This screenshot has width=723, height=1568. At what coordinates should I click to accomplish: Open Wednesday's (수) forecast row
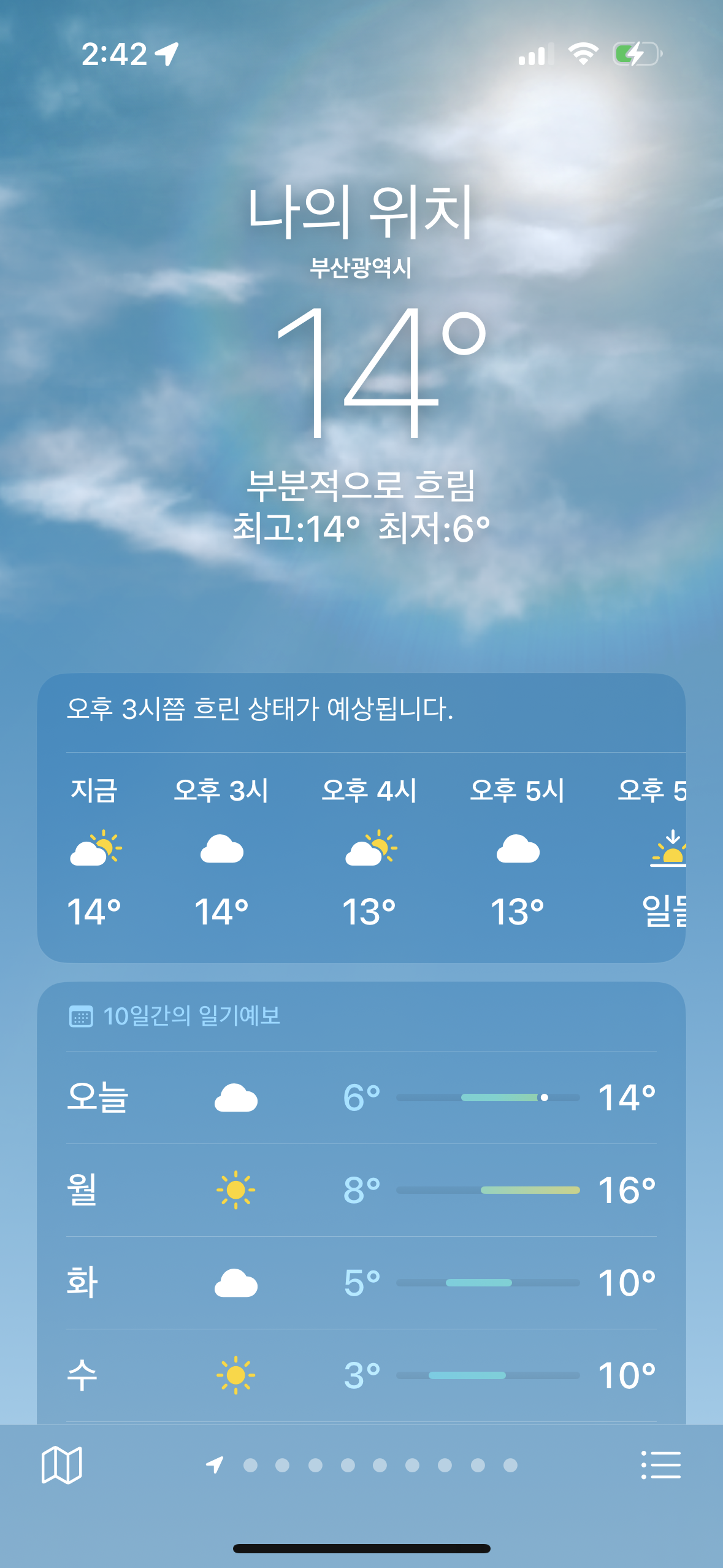(361, 1375)
